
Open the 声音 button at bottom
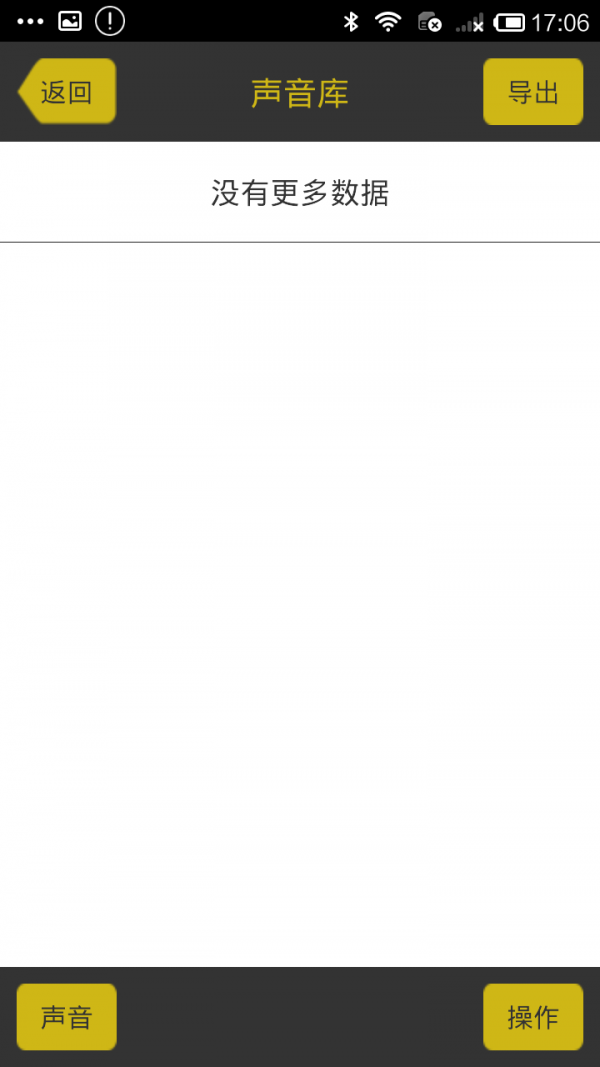tap(67, 1017)
